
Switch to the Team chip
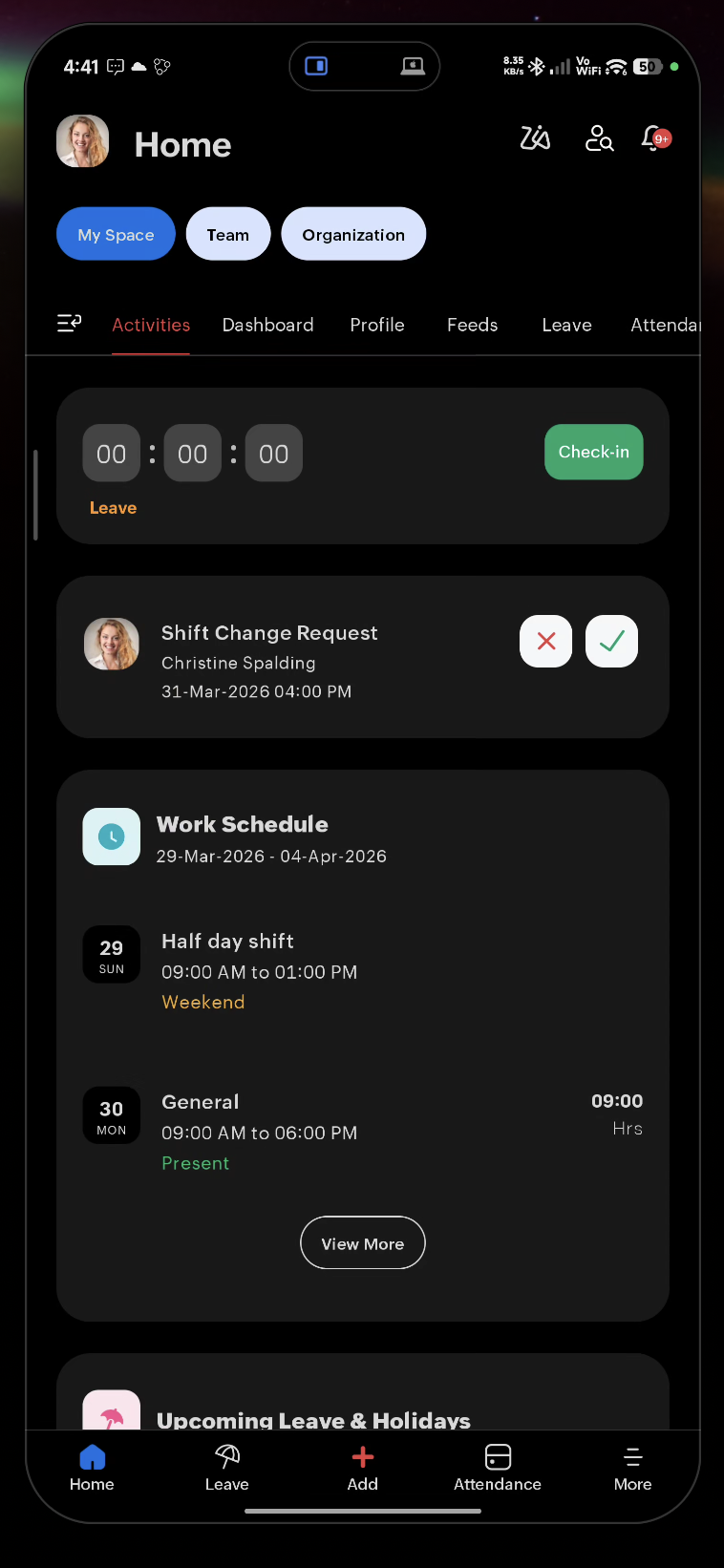[x=227, y=234]
